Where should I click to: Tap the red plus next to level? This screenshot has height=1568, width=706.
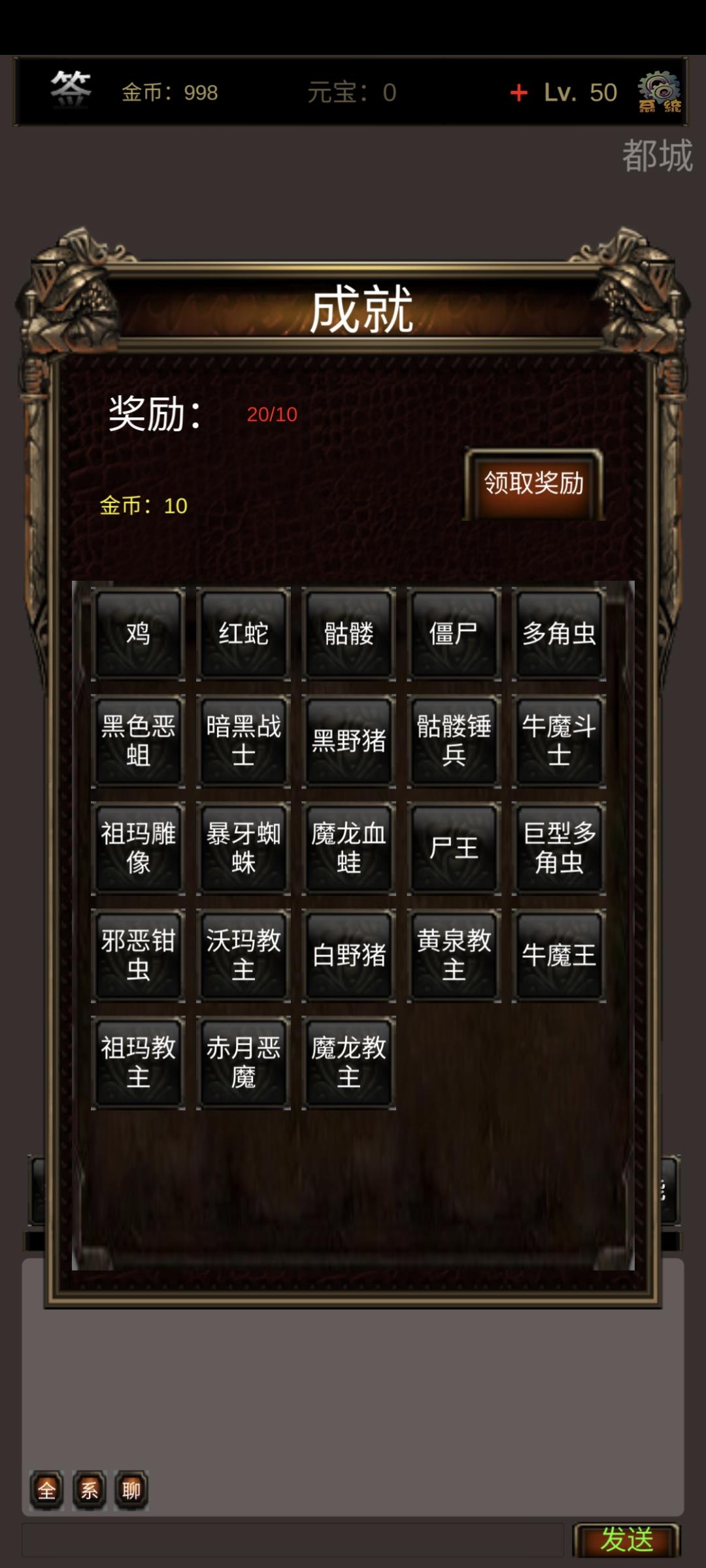(518, 93)
